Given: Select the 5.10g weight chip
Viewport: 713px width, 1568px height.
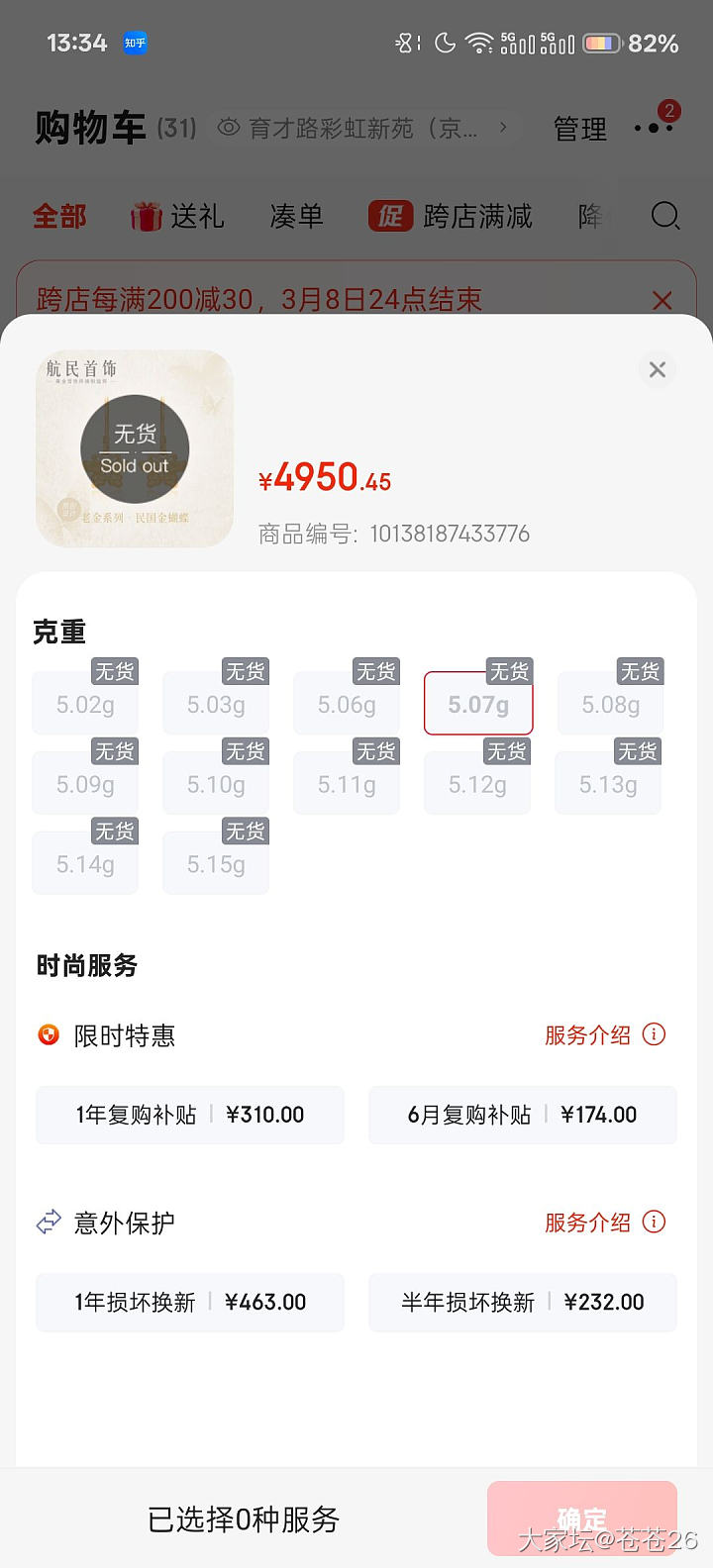Looking at the screenshot, I should (216, 784).
